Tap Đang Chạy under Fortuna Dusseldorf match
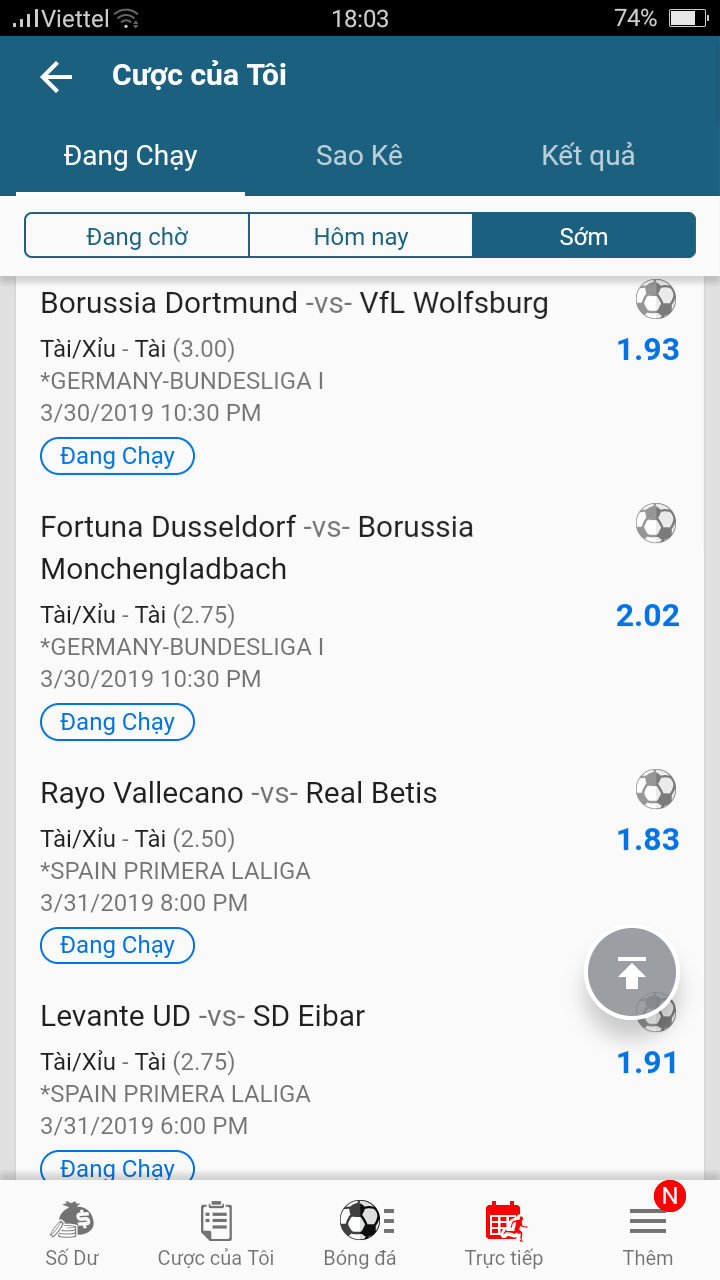 pos(117,722)
